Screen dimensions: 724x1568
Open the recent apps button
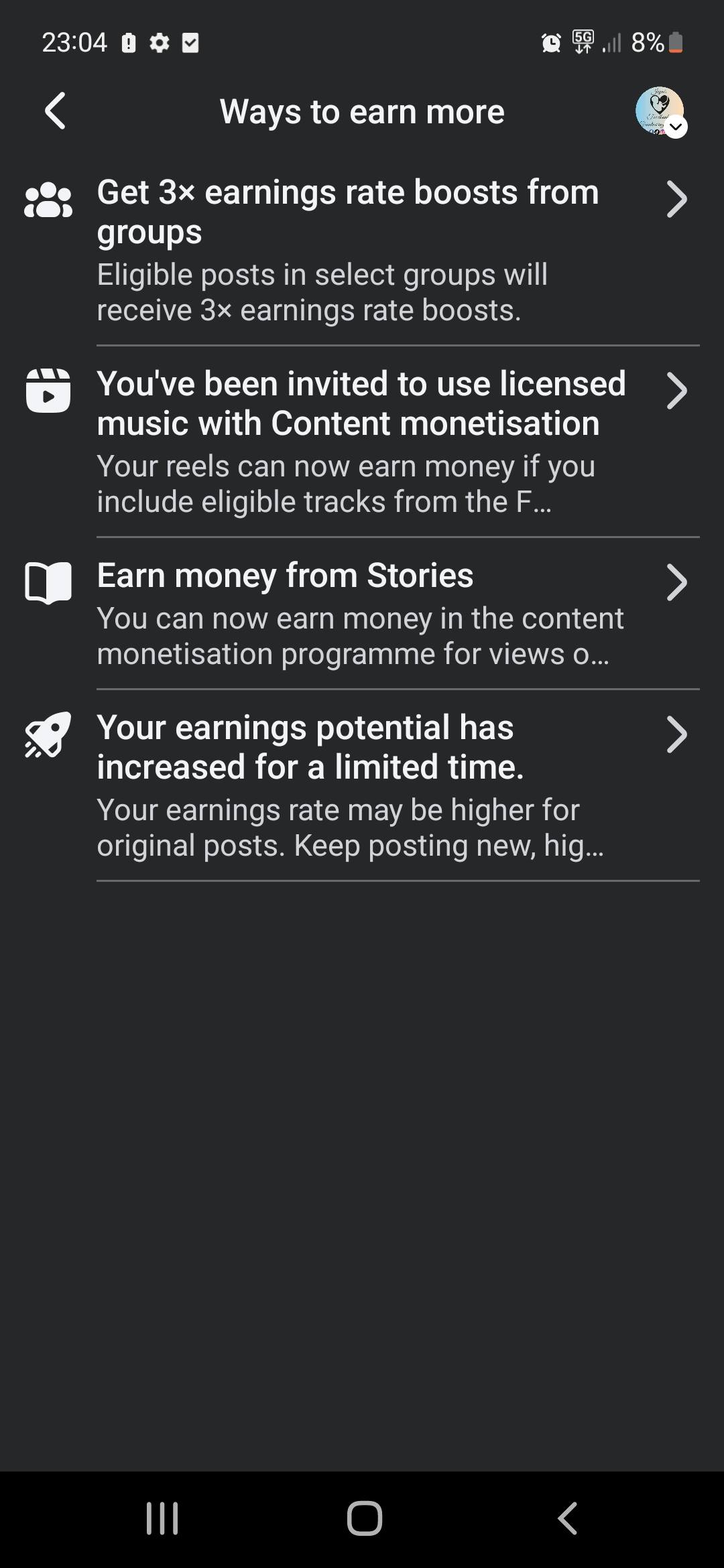[162, 1518]
